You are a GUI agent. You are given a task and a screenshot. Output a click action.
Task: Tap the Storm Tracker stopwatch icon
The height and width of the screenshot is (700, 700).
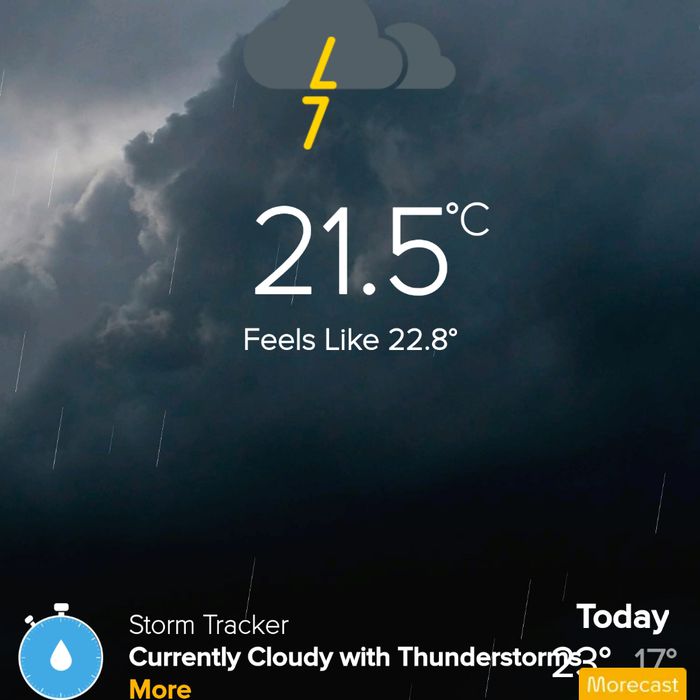pyautogui.click(x=61, y=654)
